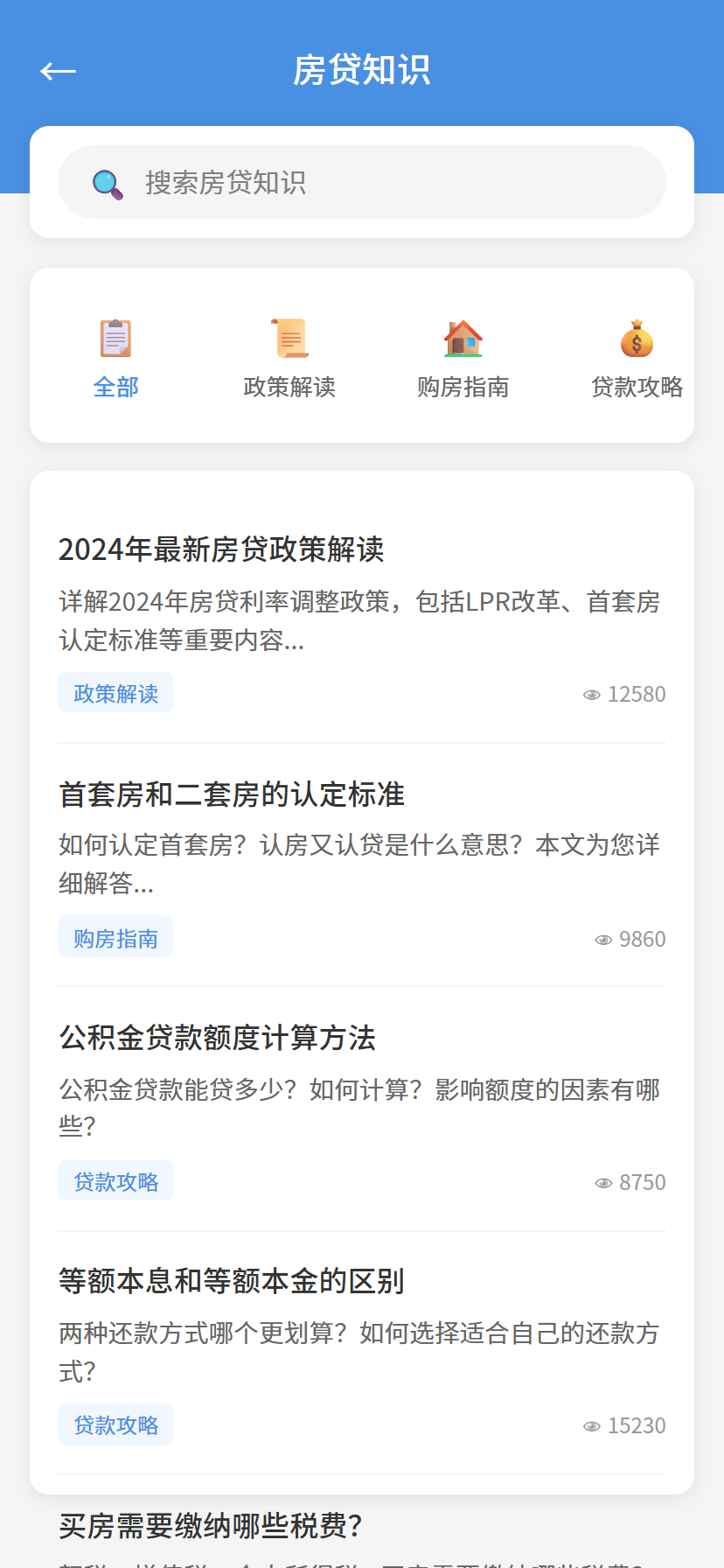Screen dimensions: 724x1568
Task: Click the 贷款攻略 tag under 公积金贷款额度计算方法
Action: click(115, 1180)
